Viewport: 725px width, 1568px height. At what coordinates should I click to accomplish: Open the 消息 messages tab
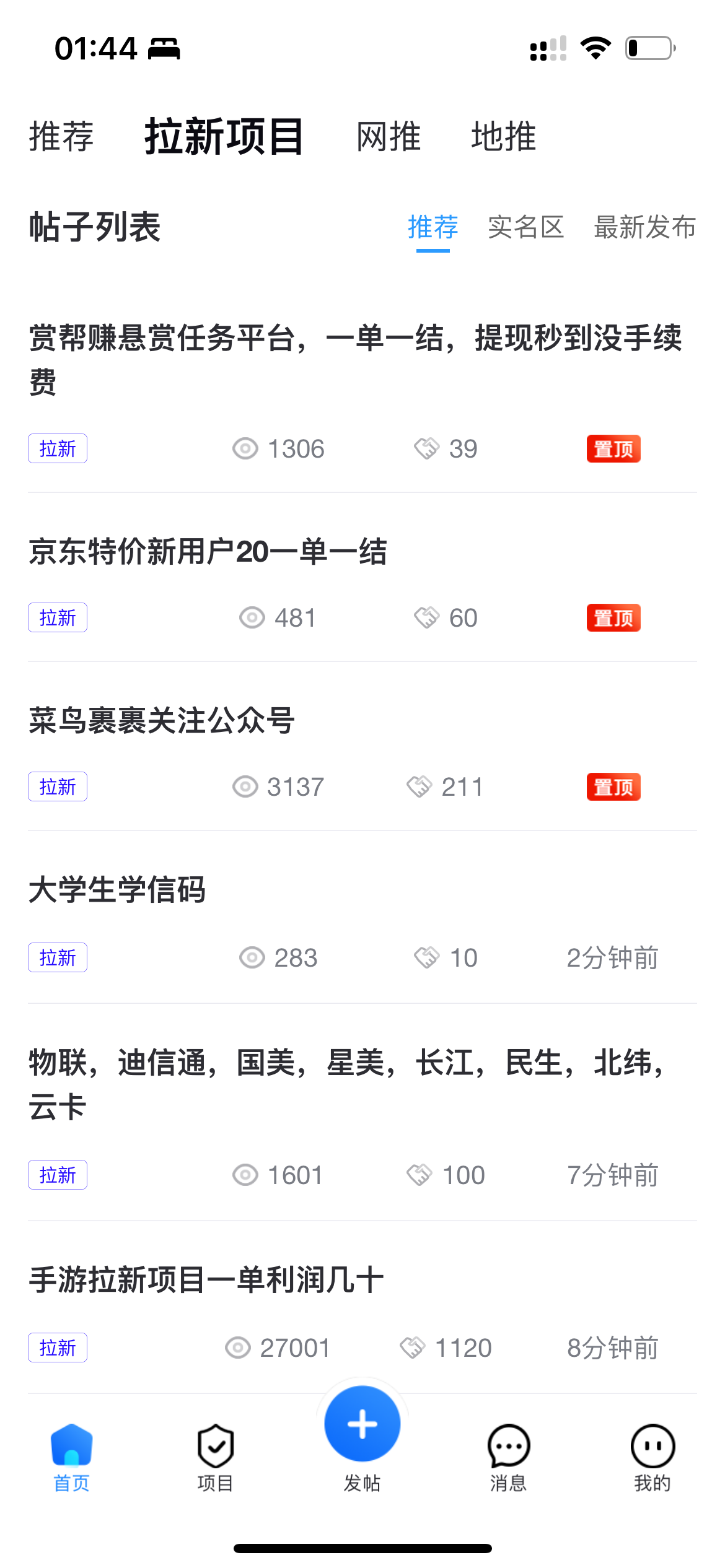point(508,1458)
